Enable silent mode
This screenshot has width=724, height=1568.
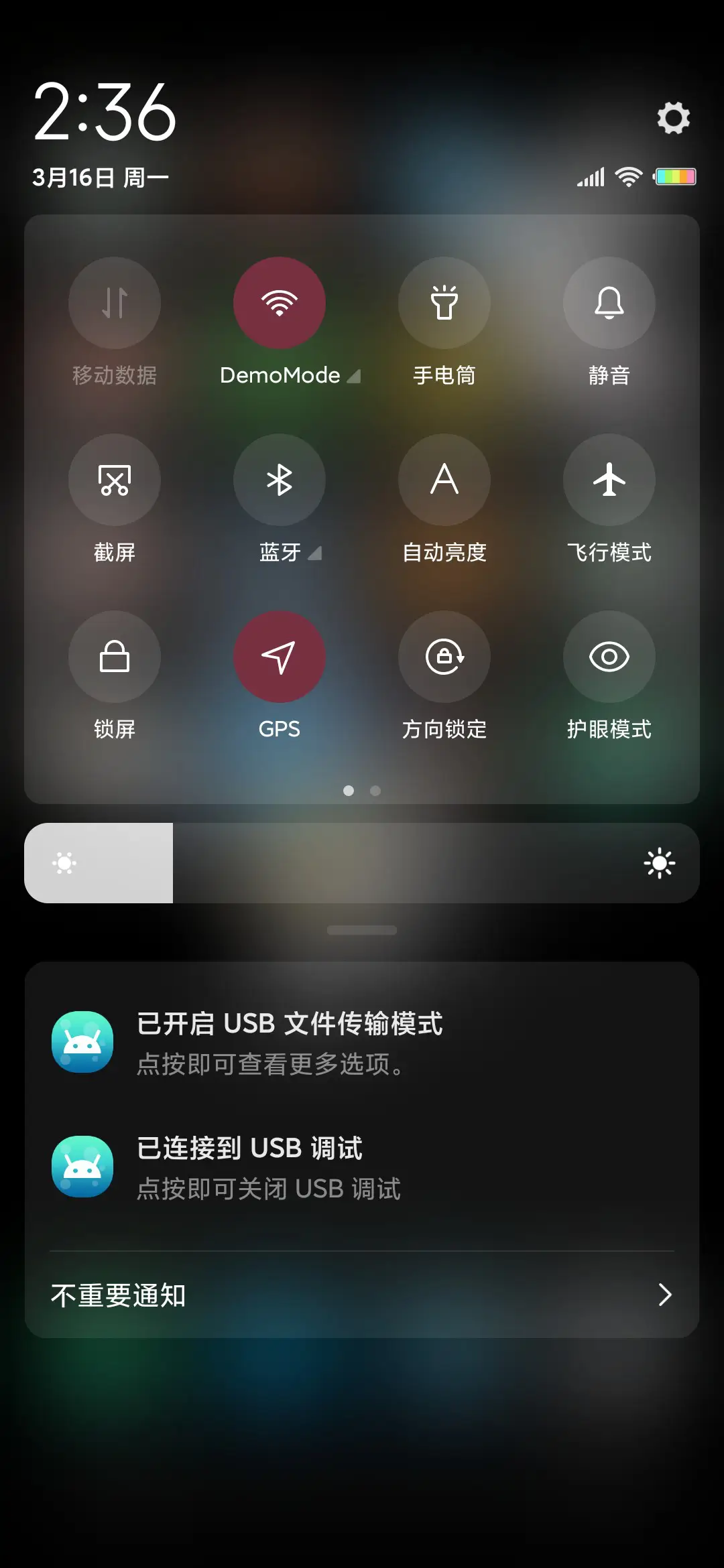[x=609, y=304]
